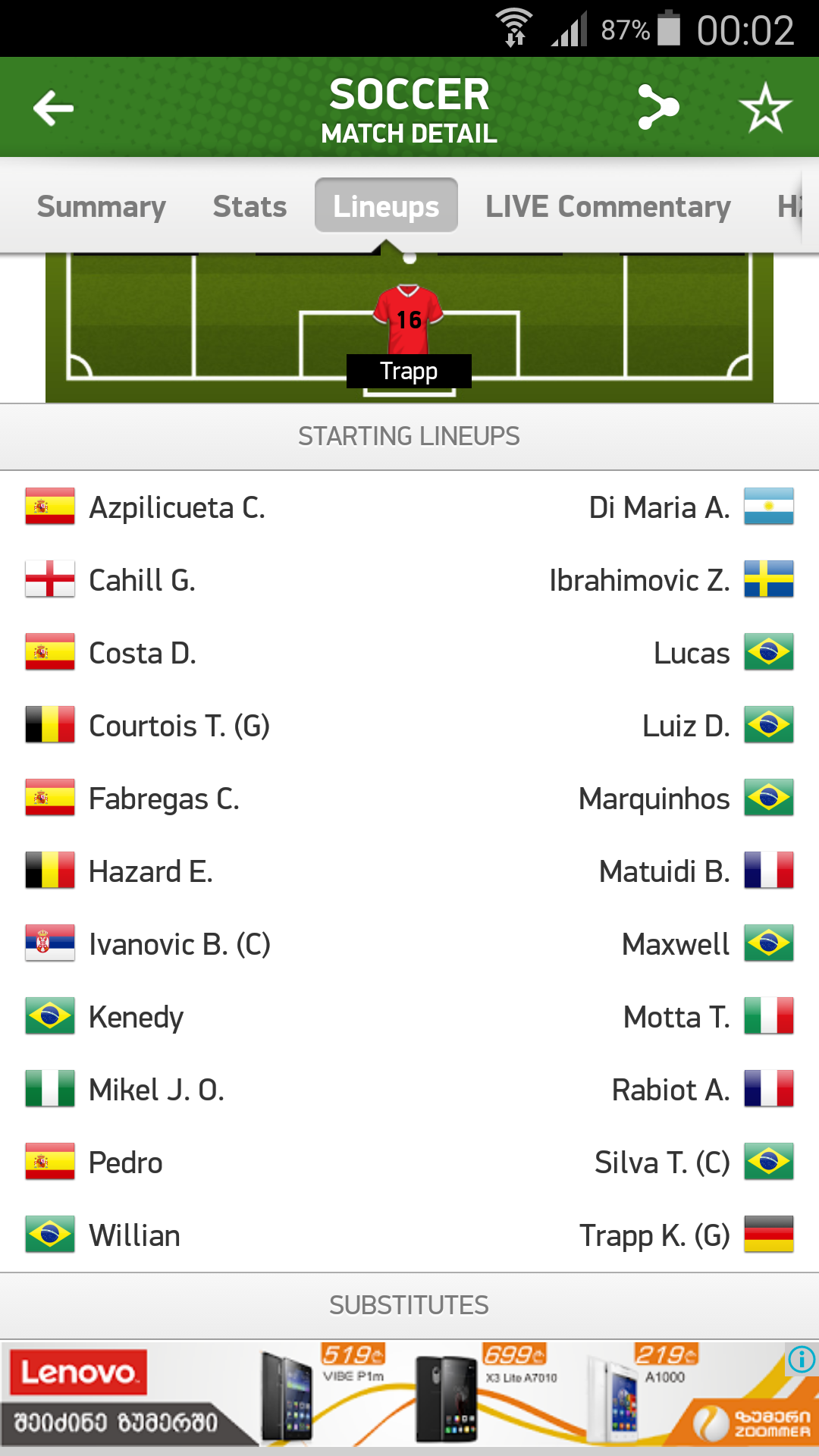
Task: Go back with the arrow icon
Action: pos(53,108)
